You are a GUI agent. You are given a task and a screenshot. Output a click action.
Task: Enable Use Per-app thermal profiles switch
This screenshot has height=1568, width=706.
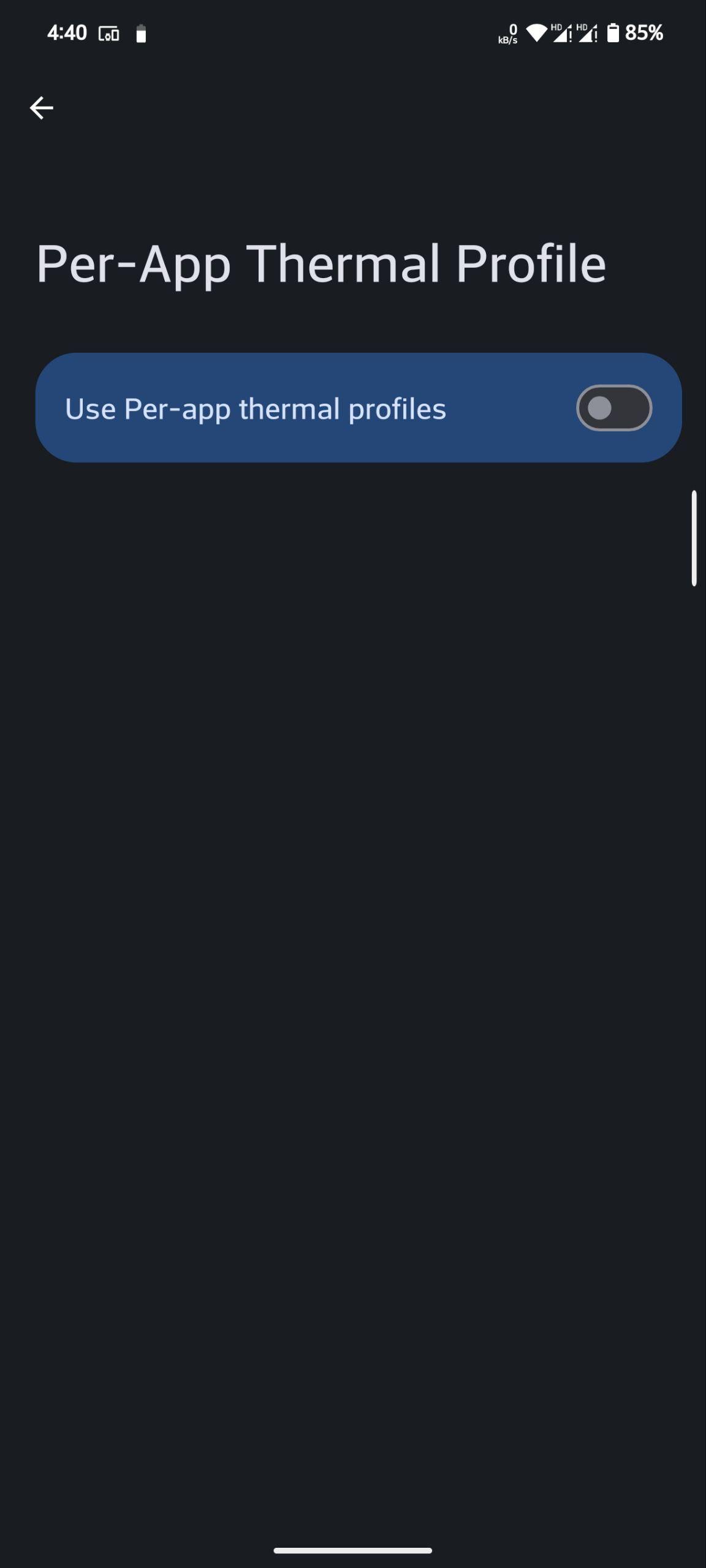point(613,408)
